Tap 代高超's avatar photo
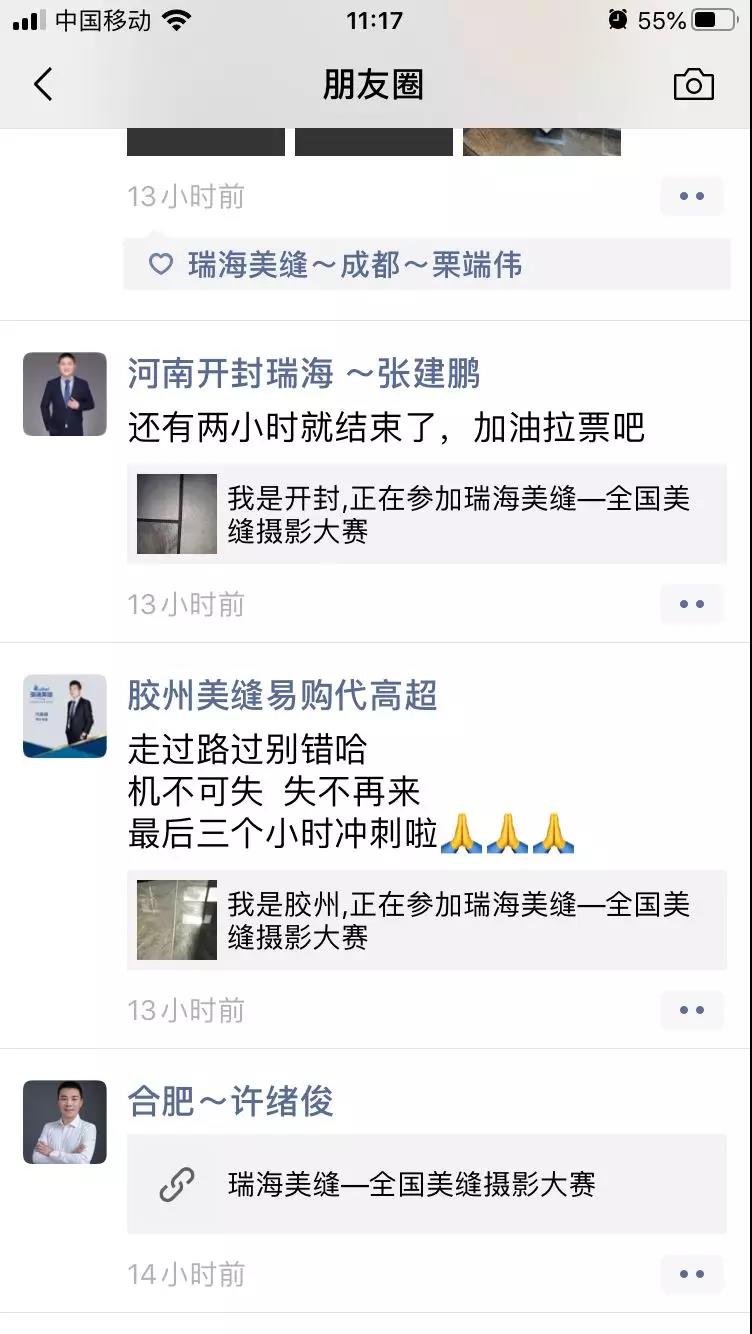Image resolution: width=752 pixels, height=1334 pixels. (65, 716)
